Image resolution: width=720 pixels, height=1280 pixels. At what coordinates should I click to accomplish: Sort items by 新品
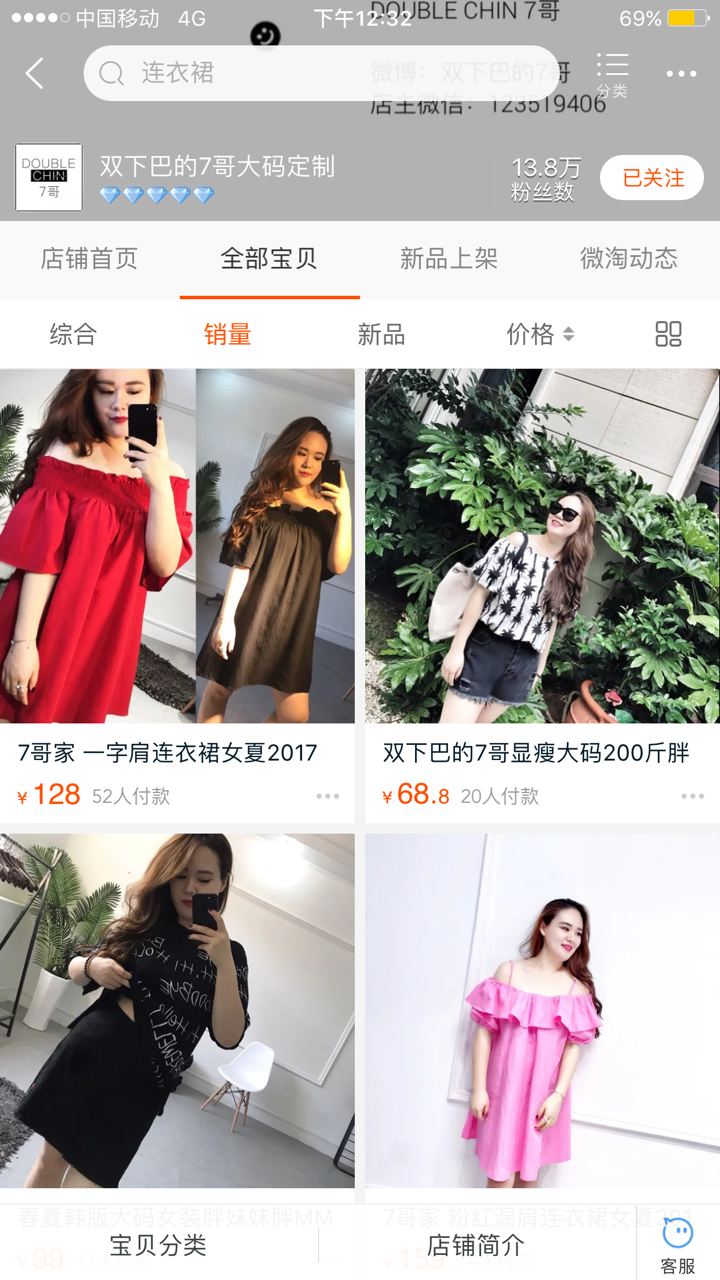click(x=381, y=334)
